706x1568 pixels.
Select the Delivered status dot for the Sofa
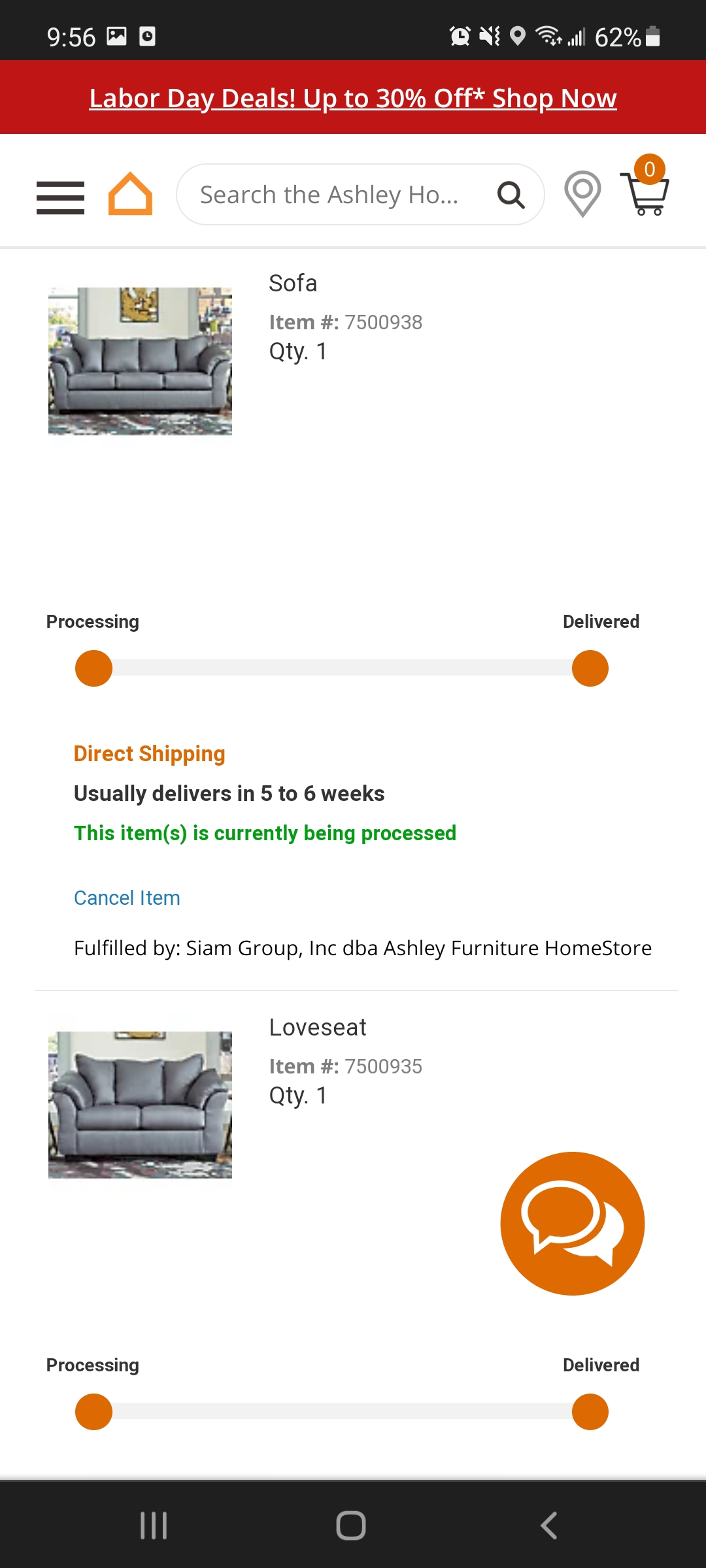click(x=589, y=668)
